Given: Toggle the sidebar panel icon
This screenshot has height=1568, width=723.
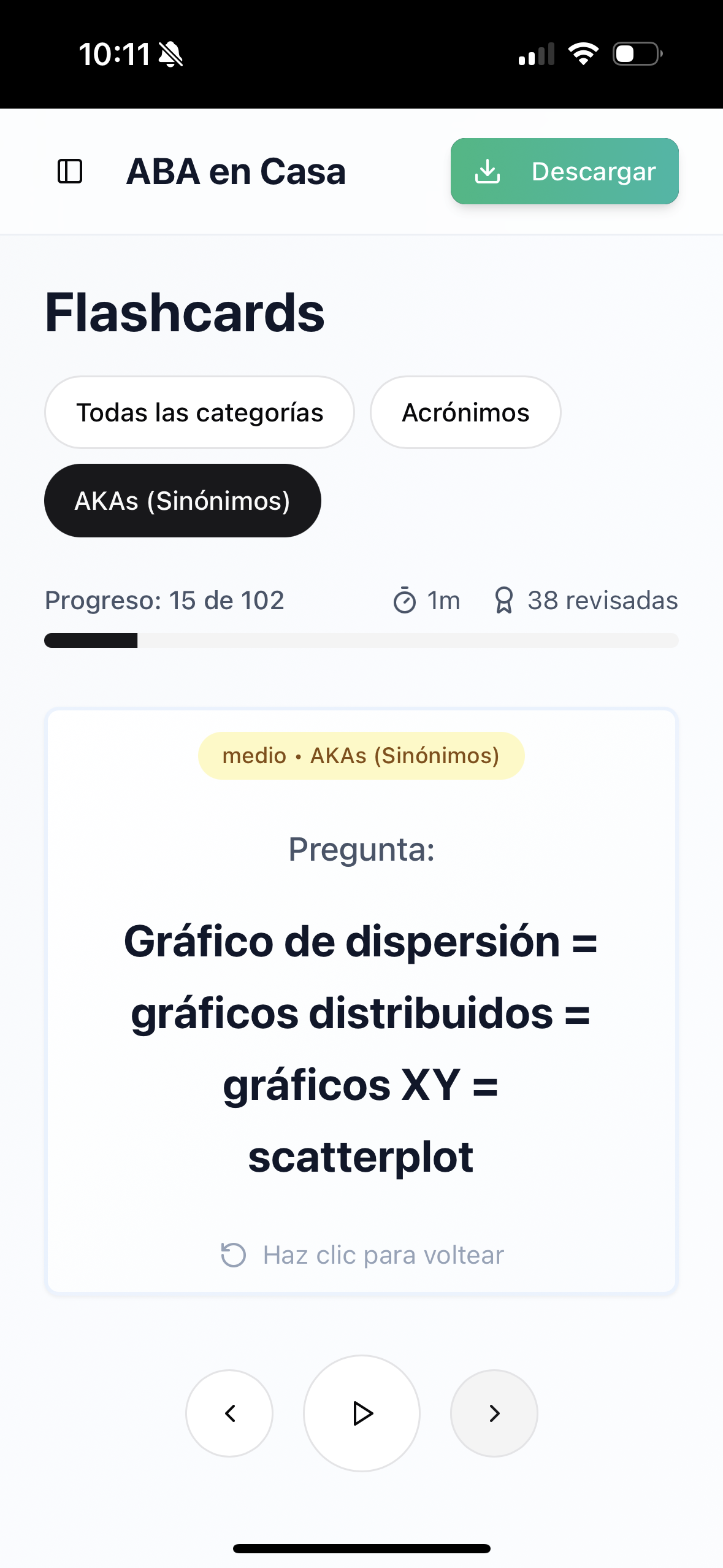Looking at the screenshot, I should [x=70, y=171].
